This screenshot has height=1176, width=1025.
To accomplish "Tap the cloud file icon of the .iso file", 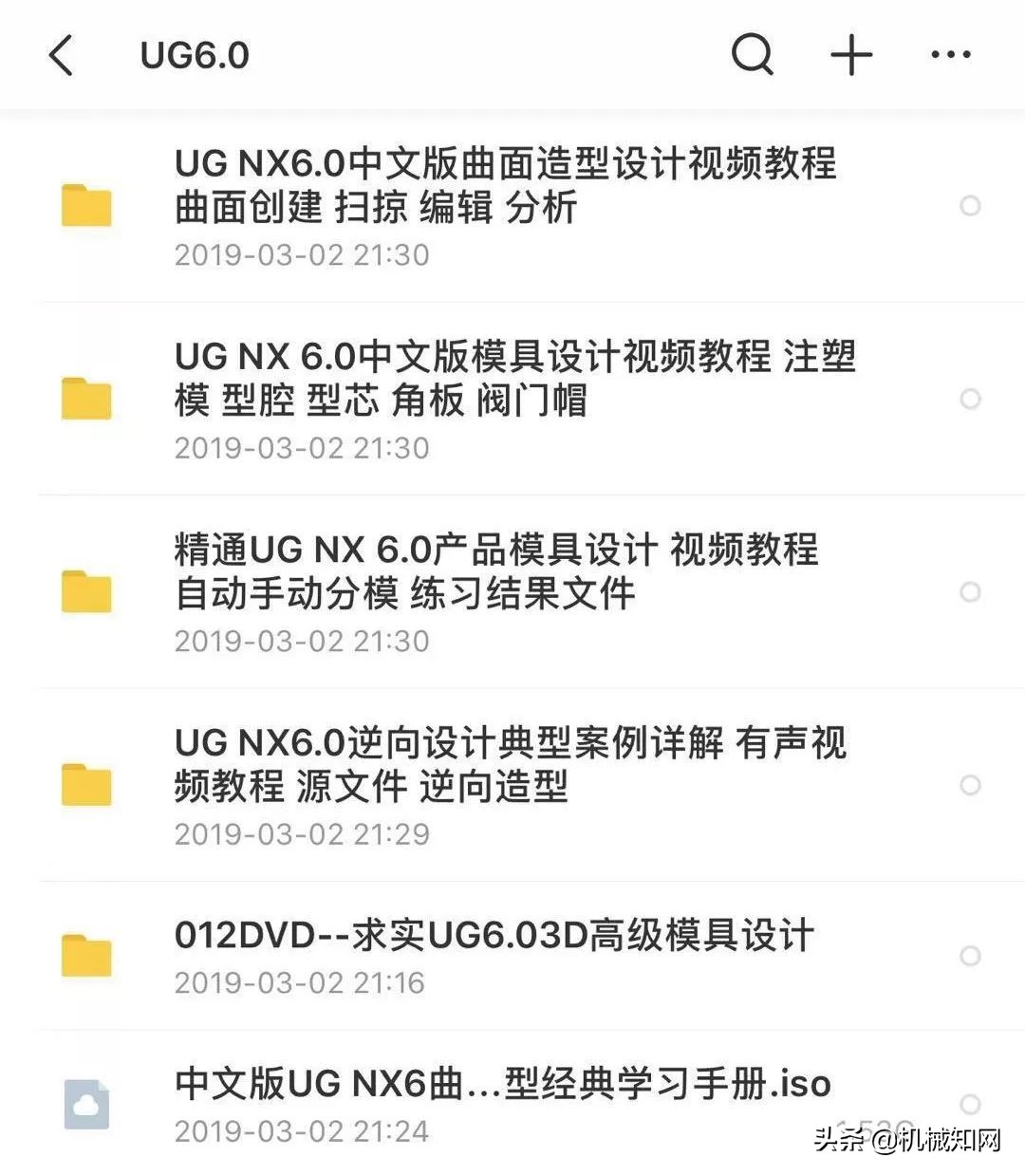I will 86,1103.
